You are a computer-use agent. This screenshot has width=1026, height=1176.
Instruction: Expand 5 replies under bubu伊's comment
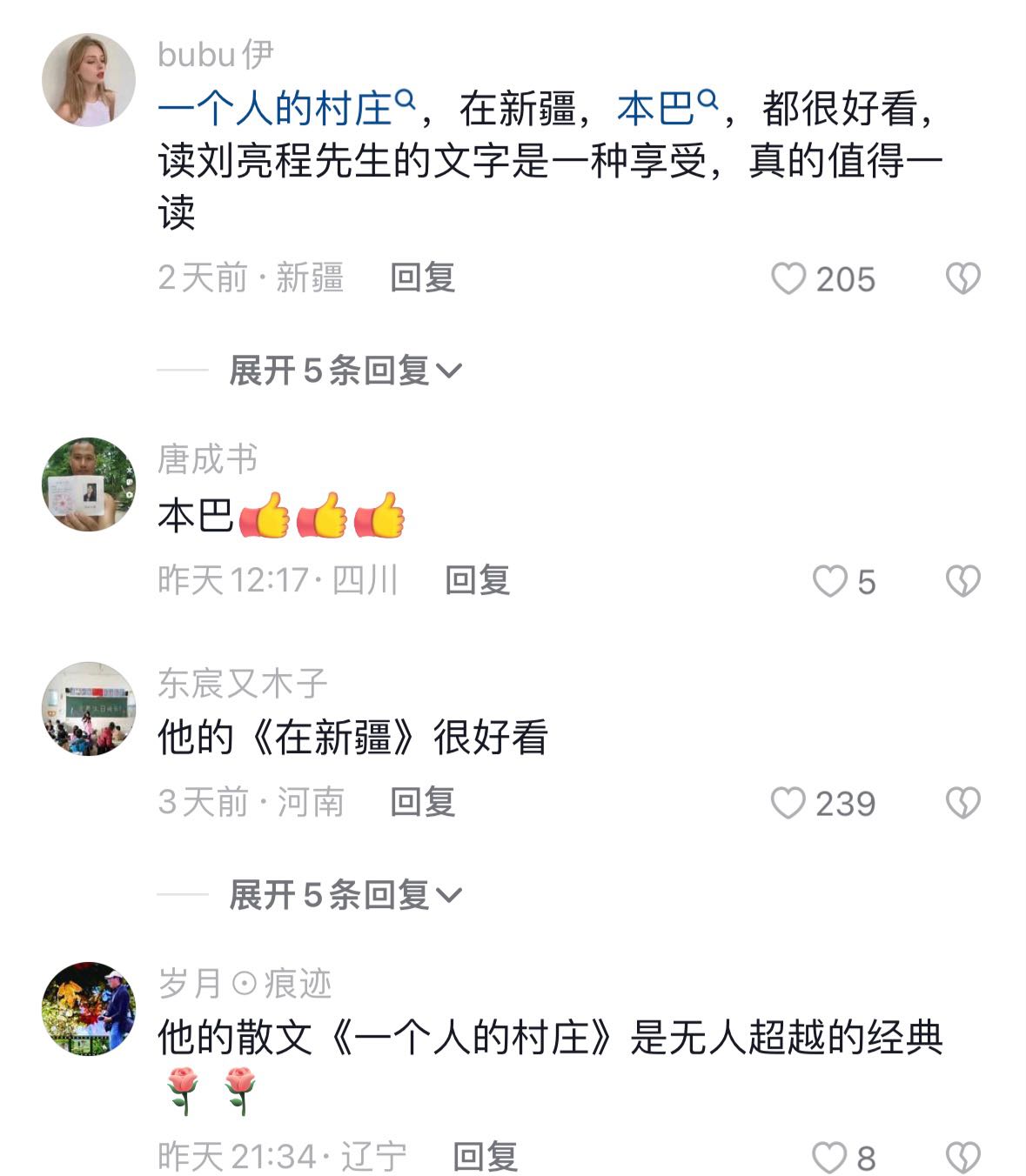345,371
